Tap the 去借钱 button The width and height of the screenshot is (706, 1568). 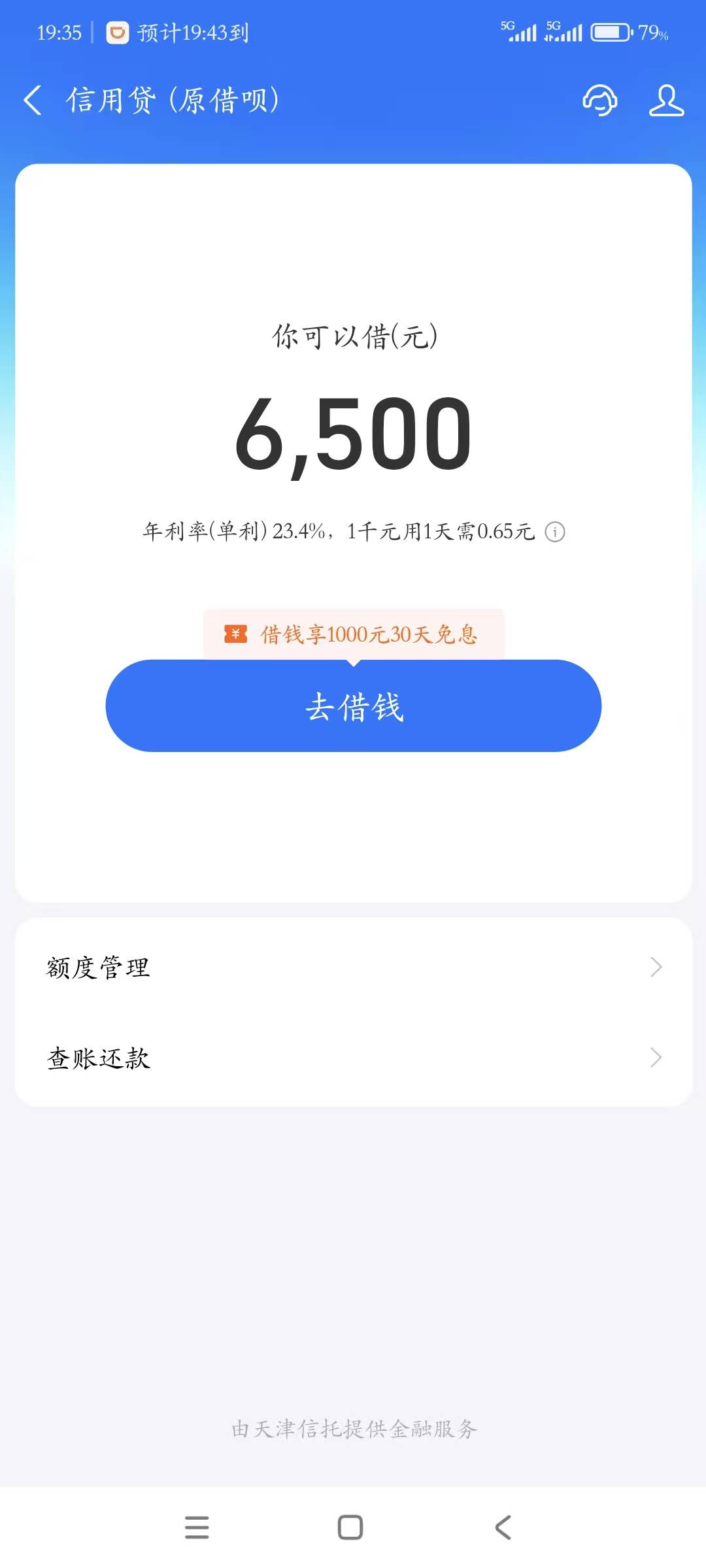point(353,706)
